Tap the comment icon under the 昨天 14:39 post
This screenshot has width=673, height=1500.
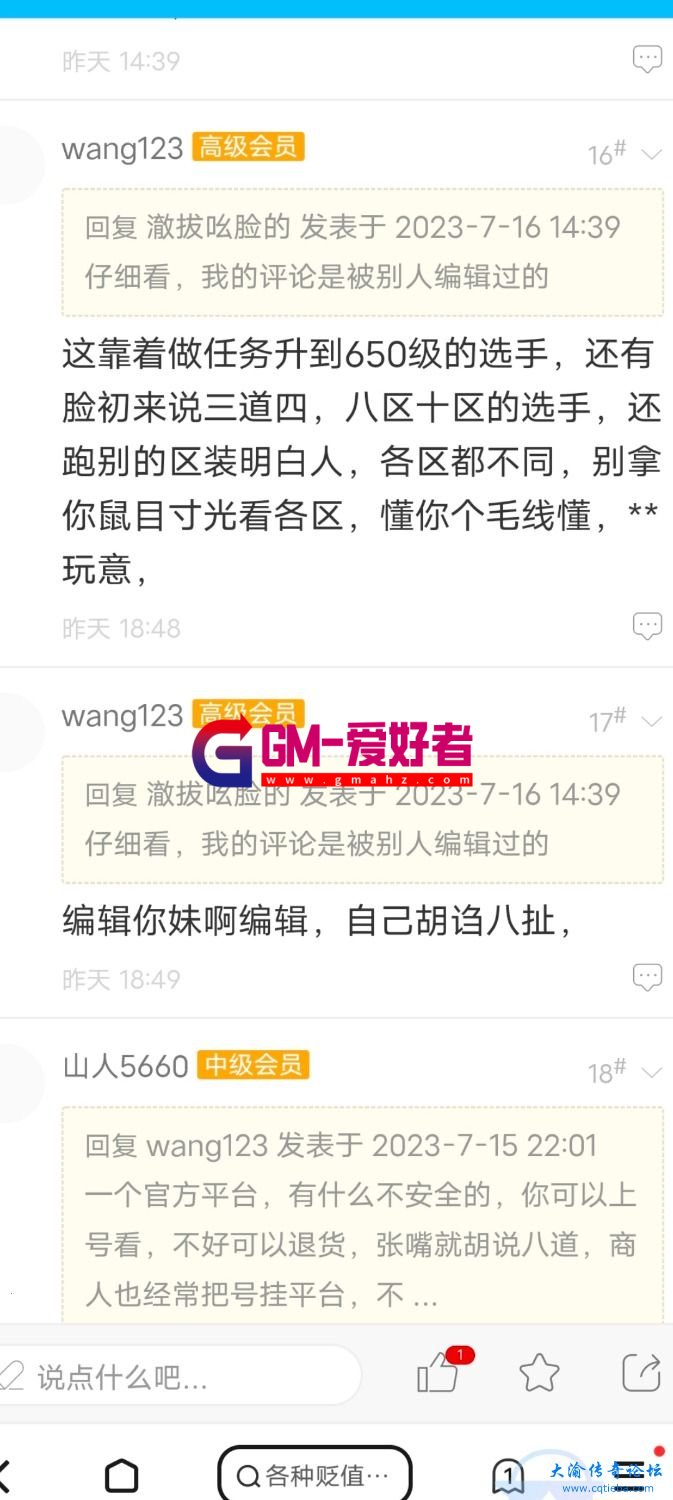[x=647, y=59]
